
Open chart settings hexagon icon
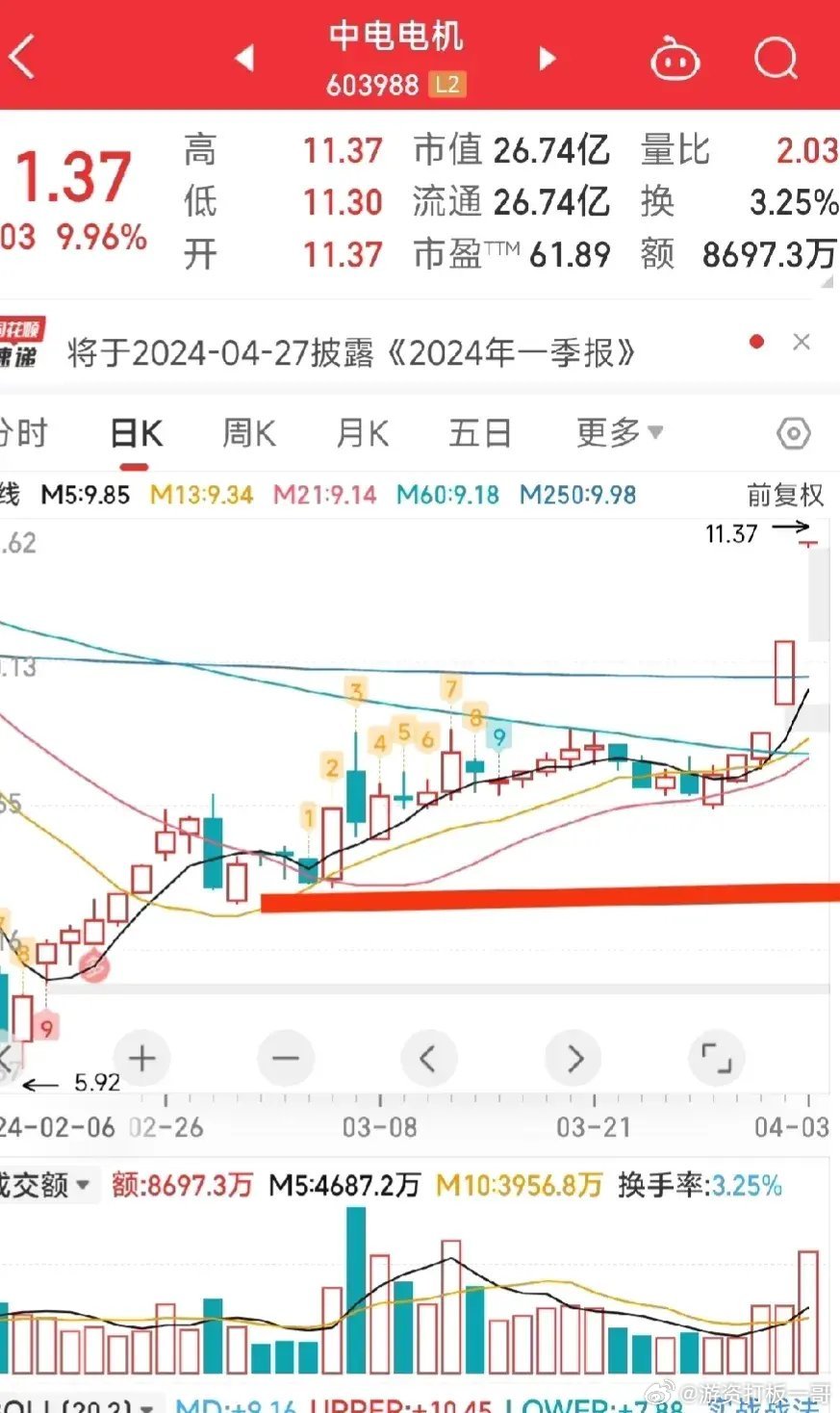tap(793, 434)
